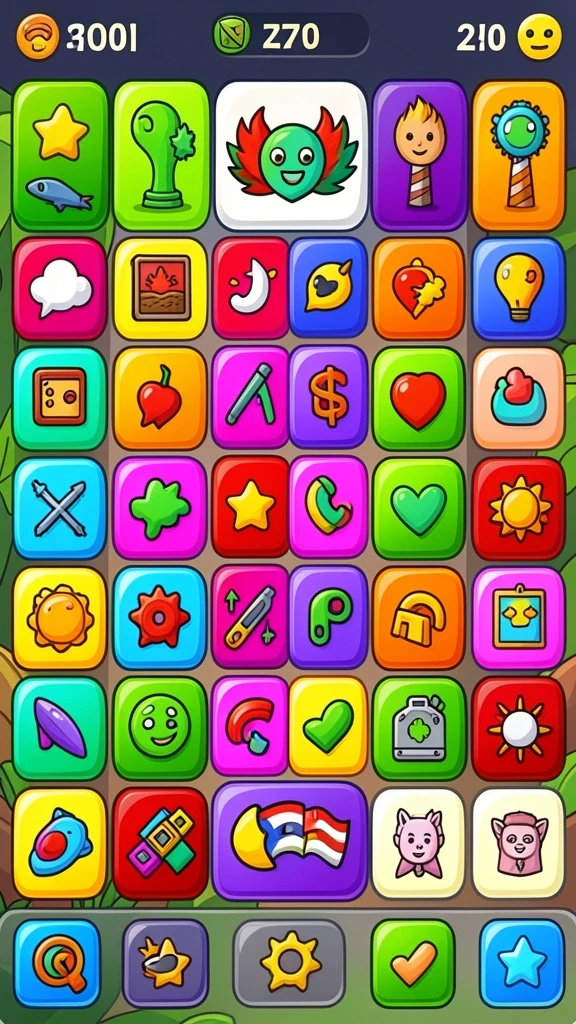
Task: Tap the large moon and flags tile
Action: click(x=290, y=841)
